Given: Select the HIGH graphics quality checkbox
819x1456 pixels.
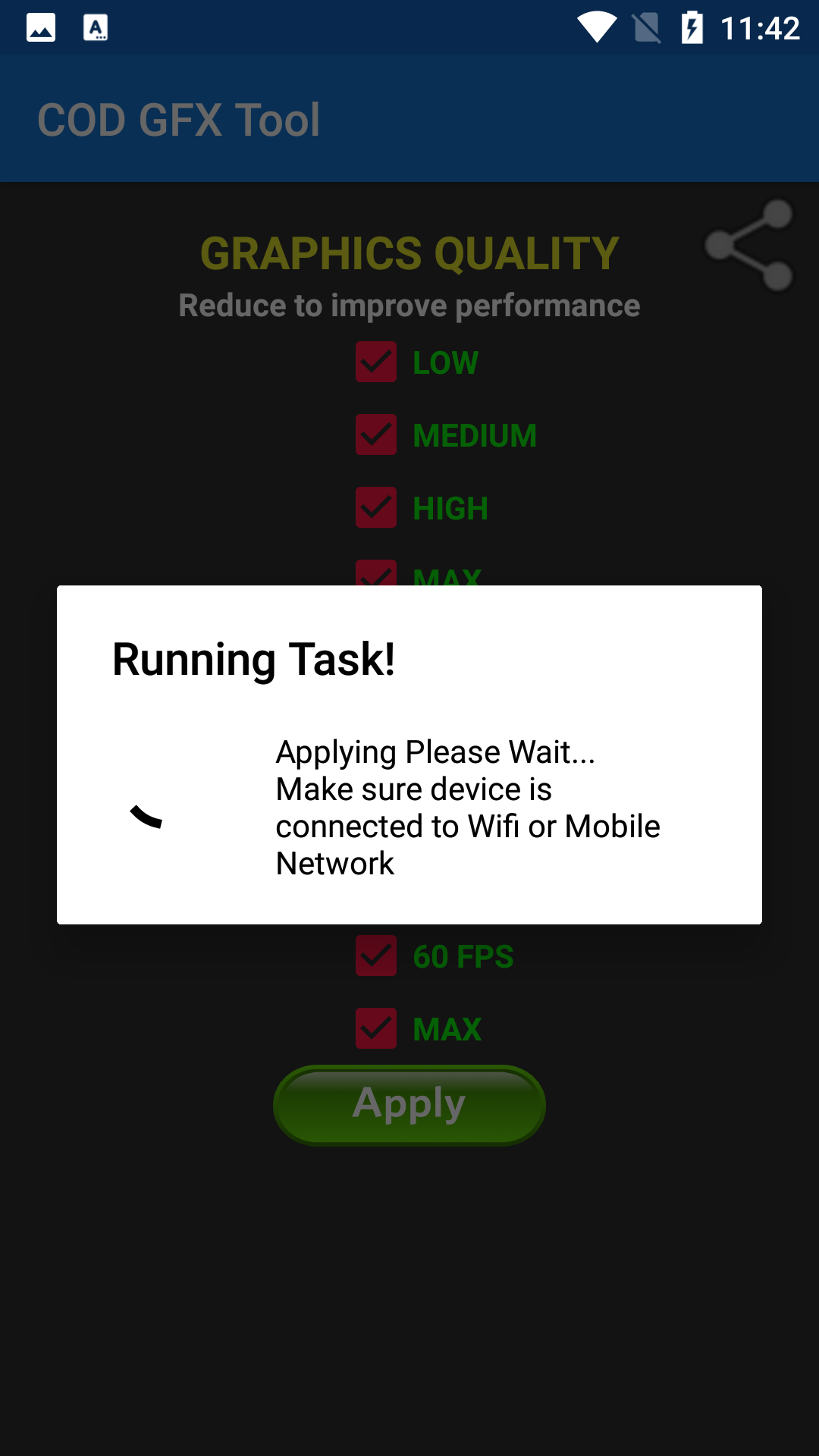Looking at the screenshot, I should (x=376, y=508).
